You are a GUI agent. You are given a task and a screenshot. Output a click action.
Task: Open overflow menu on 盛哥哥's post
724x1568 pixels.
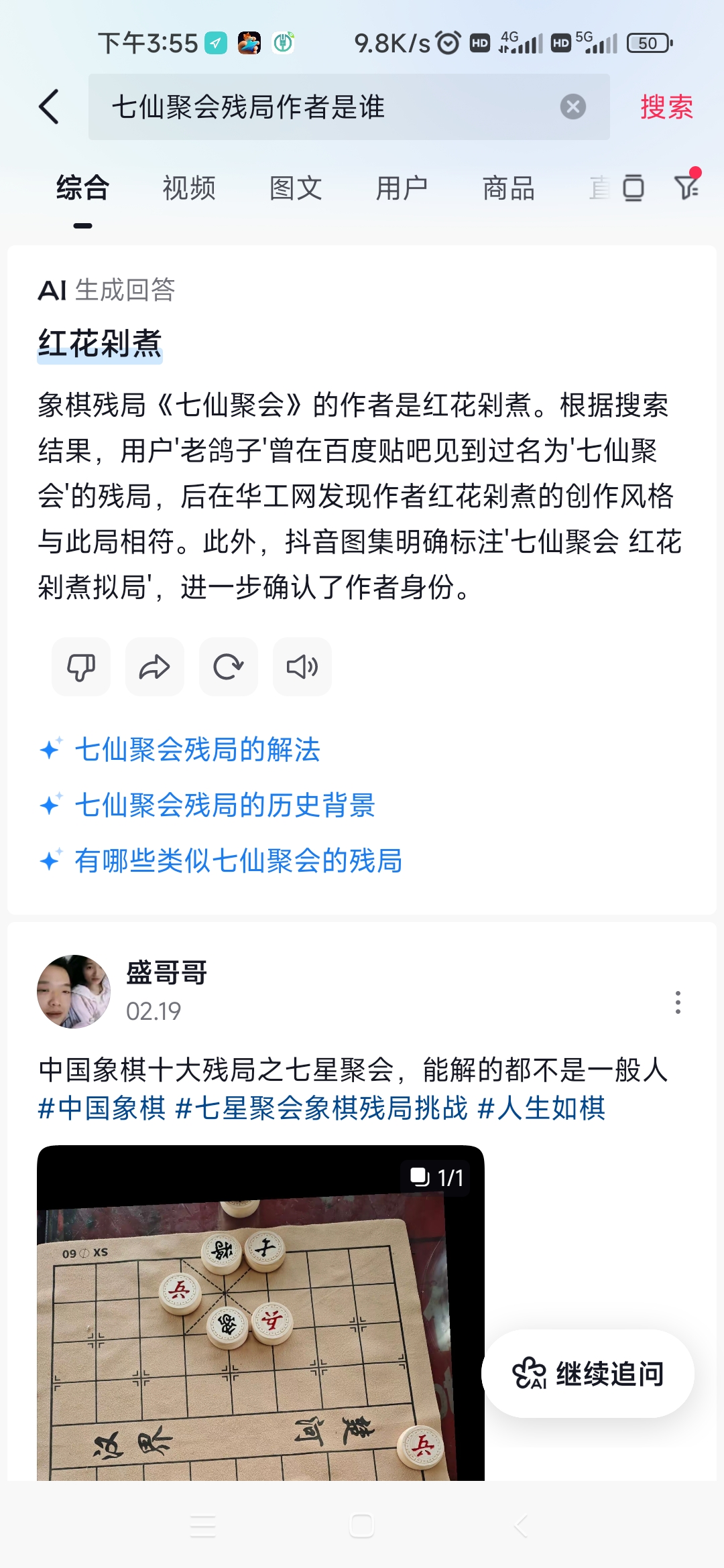coord(678,1002)
